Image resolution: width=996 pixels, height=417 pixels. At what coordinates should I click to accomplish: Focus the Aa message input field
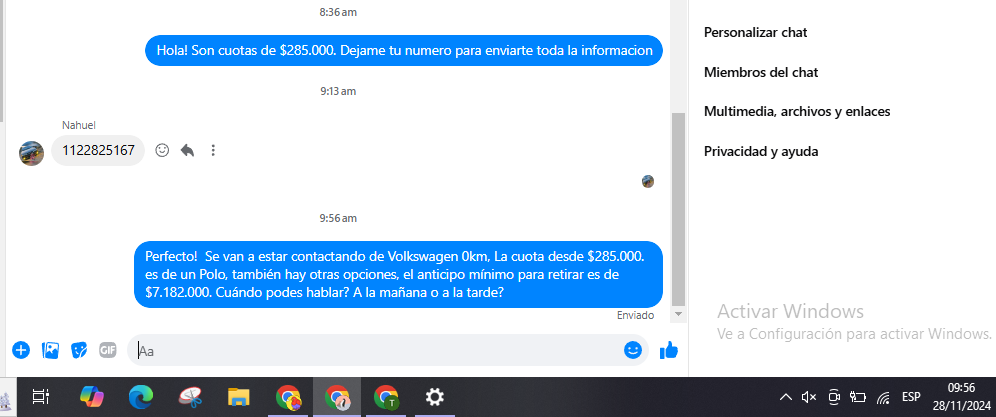[x=380, y=350]
